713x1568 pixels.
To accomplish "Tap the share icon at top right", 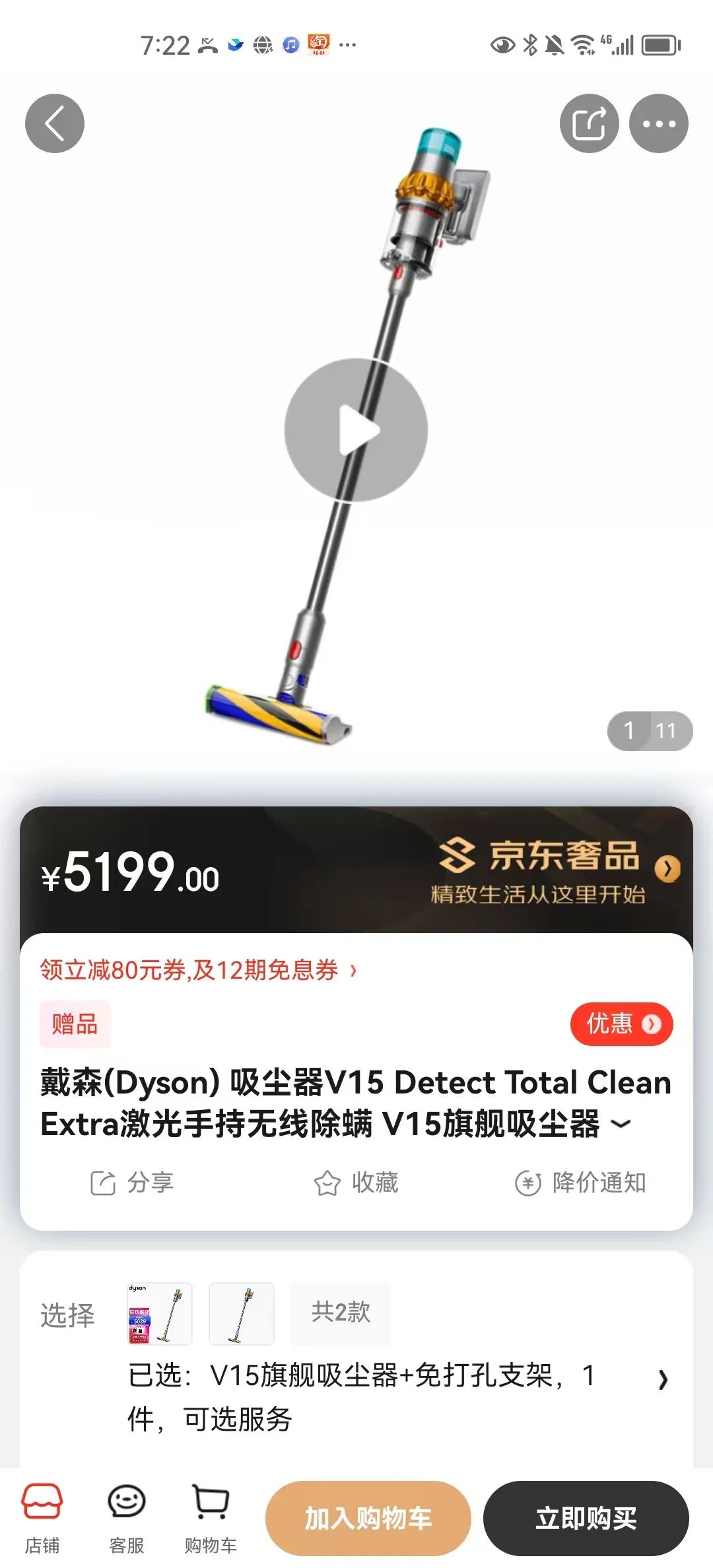I will click(589, 123).
